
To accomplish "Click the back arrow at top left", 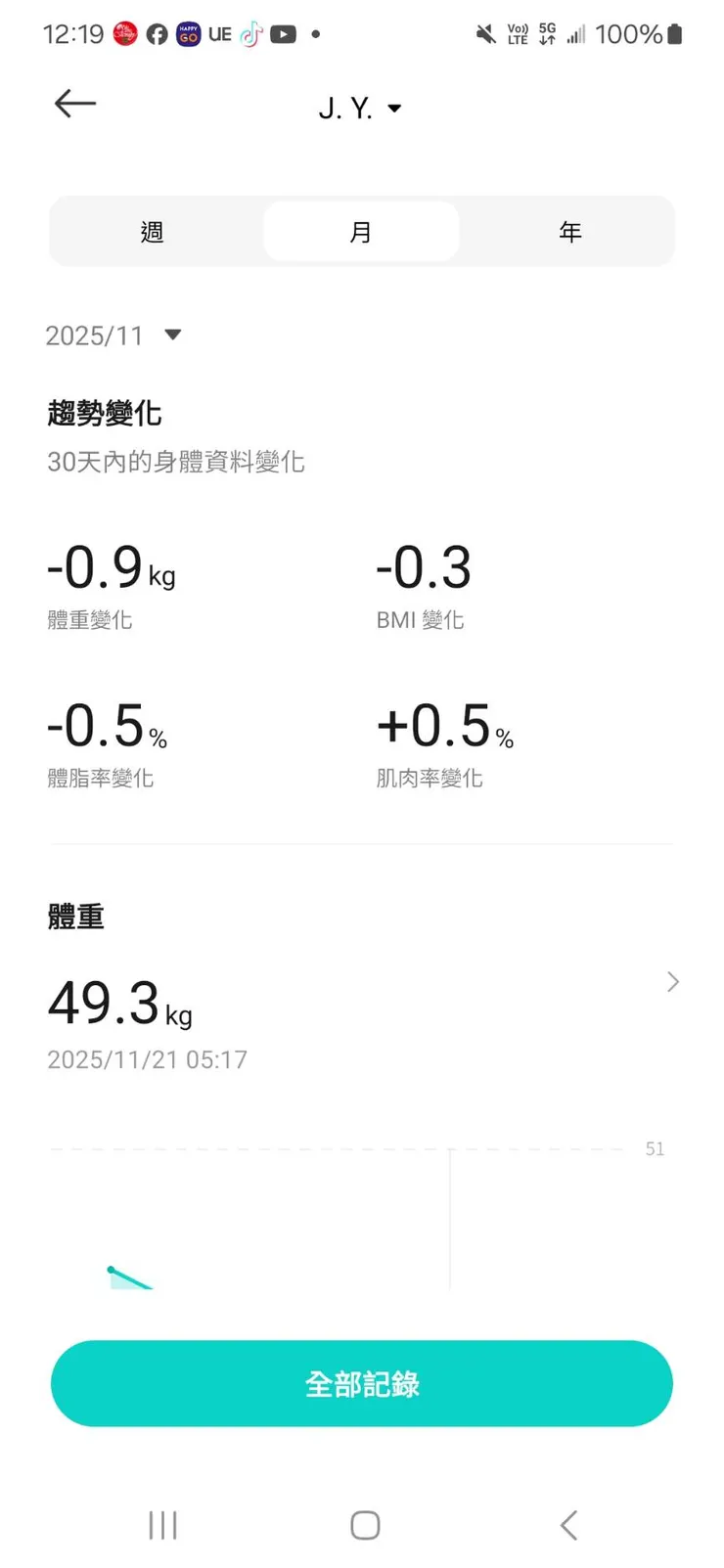I will point(74,104).
